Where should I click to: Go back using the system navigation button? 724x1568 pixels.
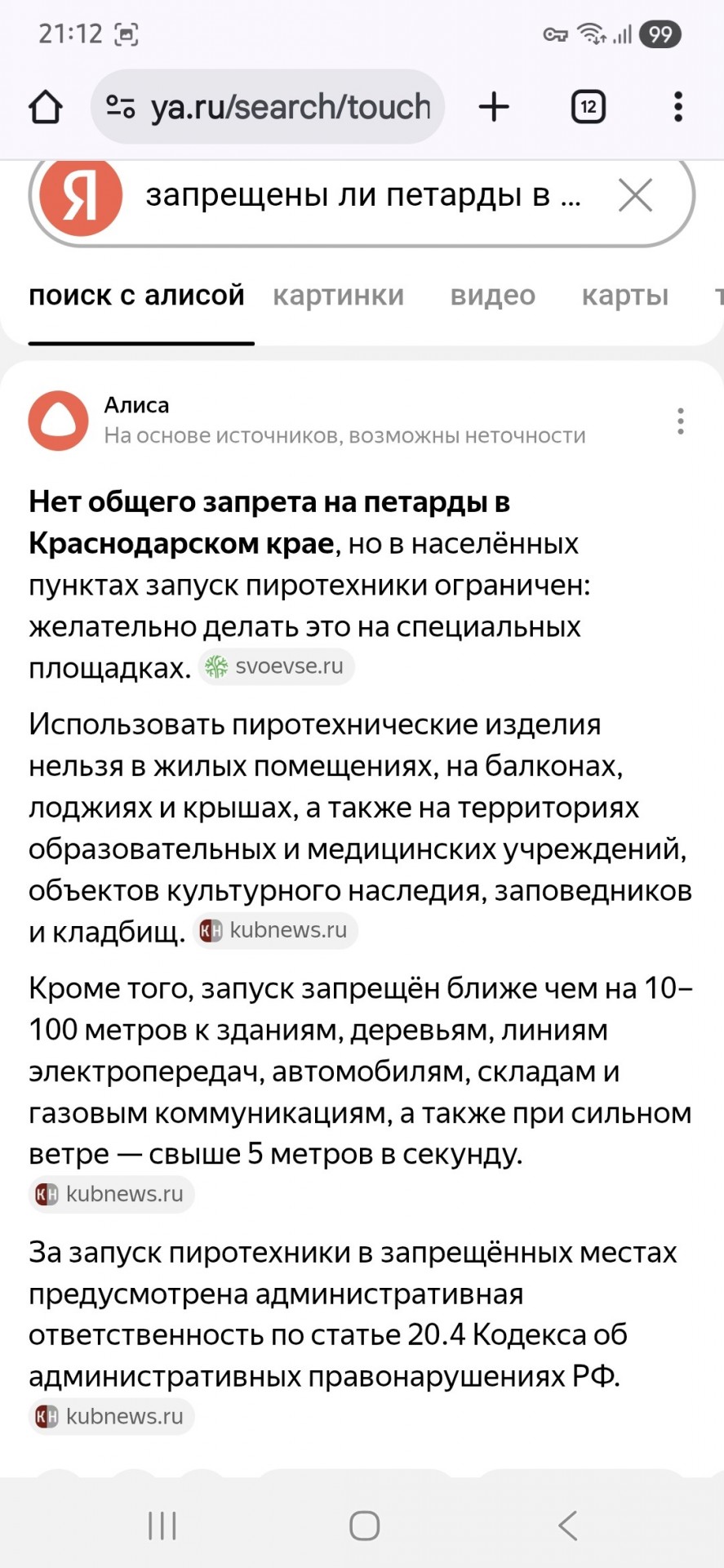[568, 1525]
